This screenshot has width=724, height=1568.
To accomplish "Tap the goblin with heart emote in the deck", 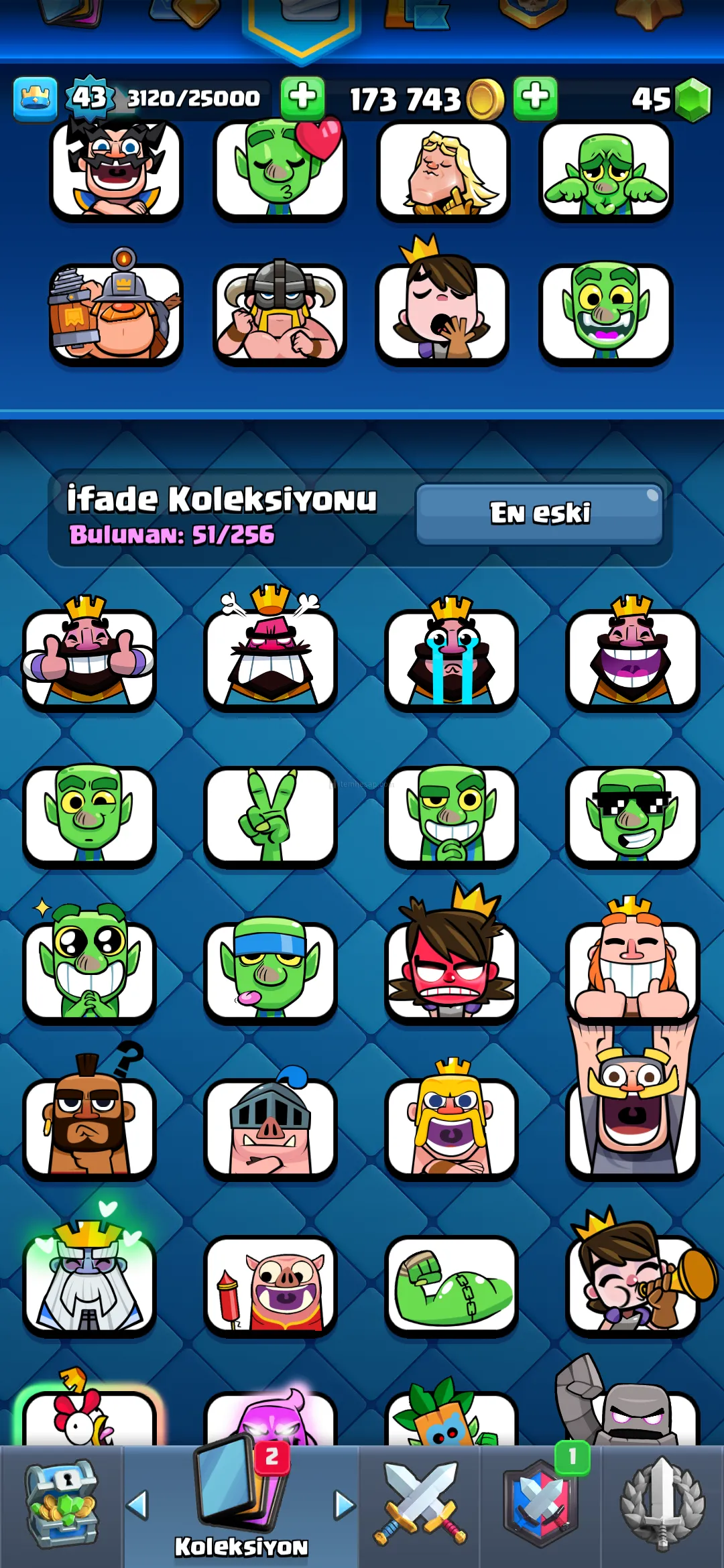I will point(280,170).
